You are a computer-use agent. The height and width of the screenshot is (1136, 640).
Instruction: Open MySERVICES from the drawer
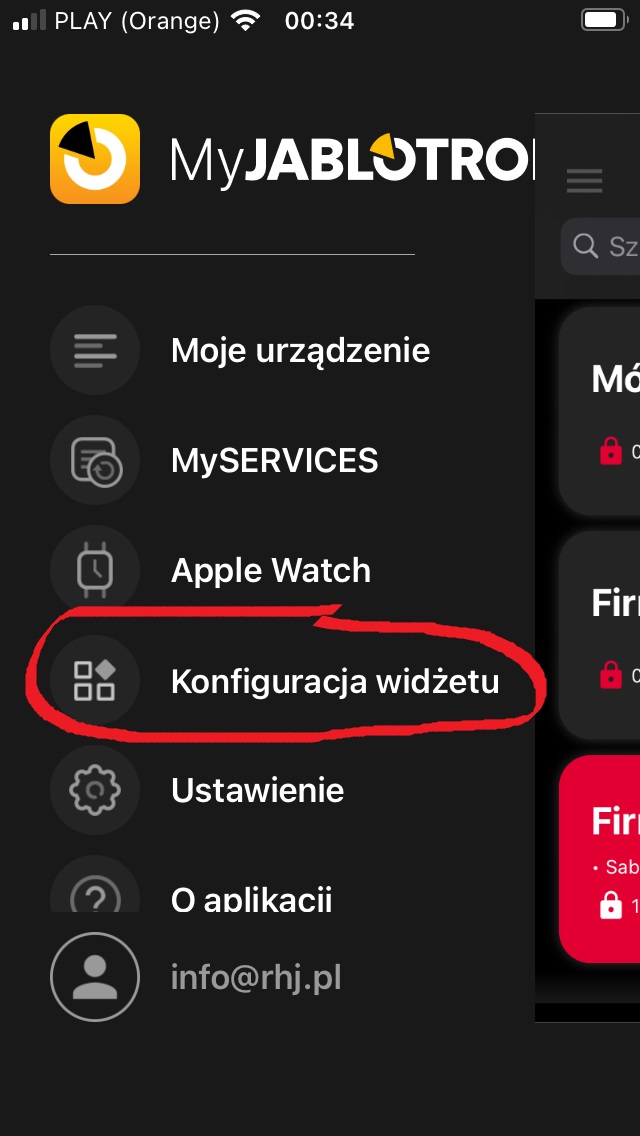(x=215, y=460)
